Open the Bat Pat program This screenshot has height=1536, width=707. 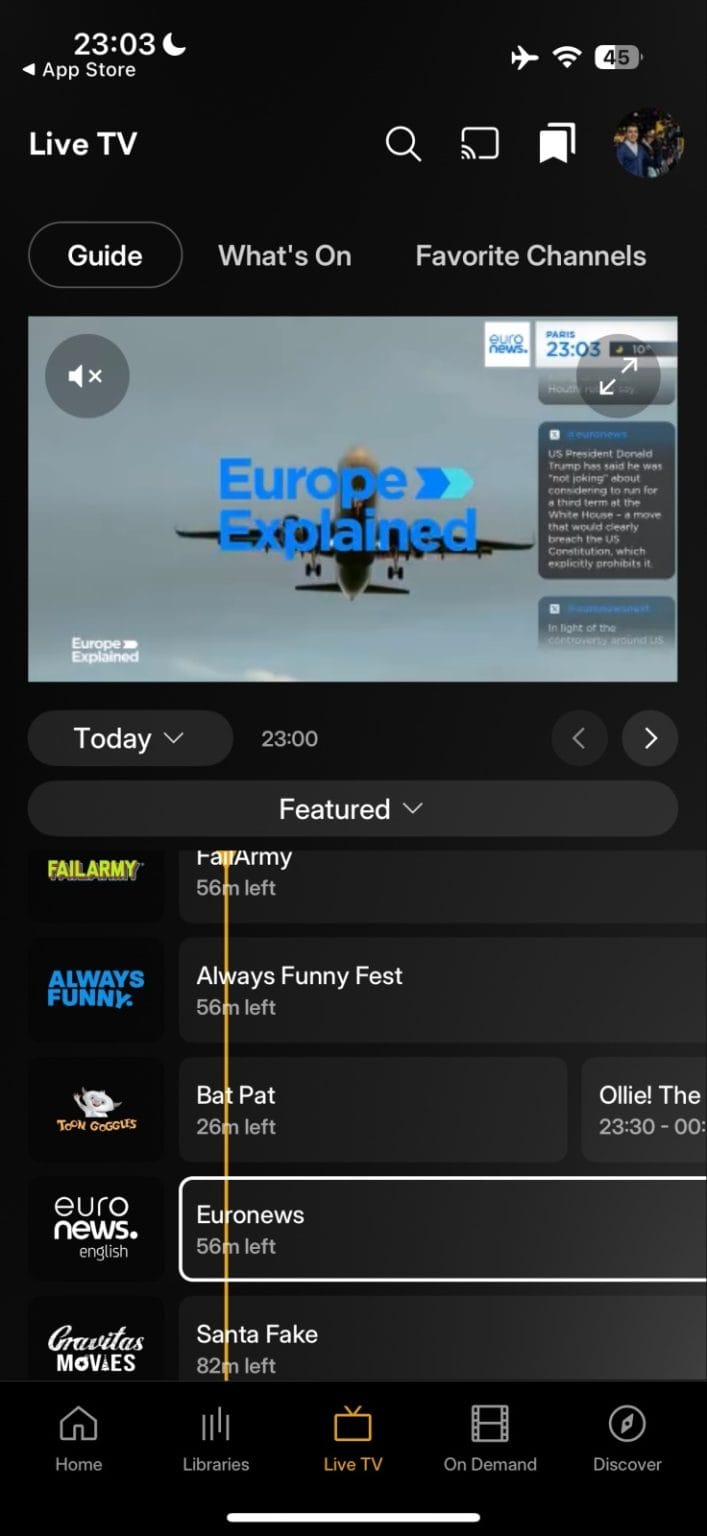(x=372, y=1110)
